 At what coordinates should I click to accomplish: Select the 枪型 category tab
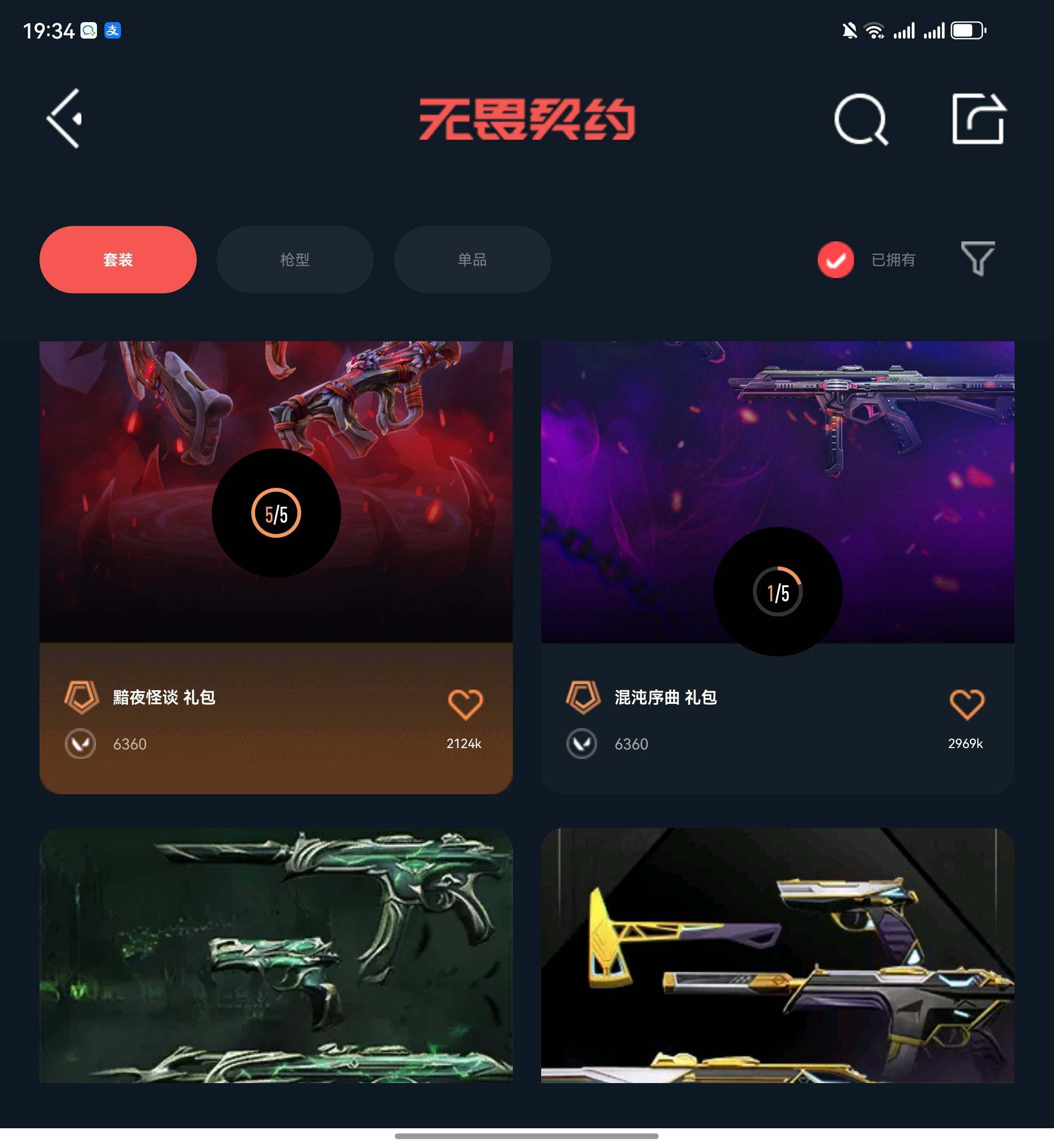(295, 260)
